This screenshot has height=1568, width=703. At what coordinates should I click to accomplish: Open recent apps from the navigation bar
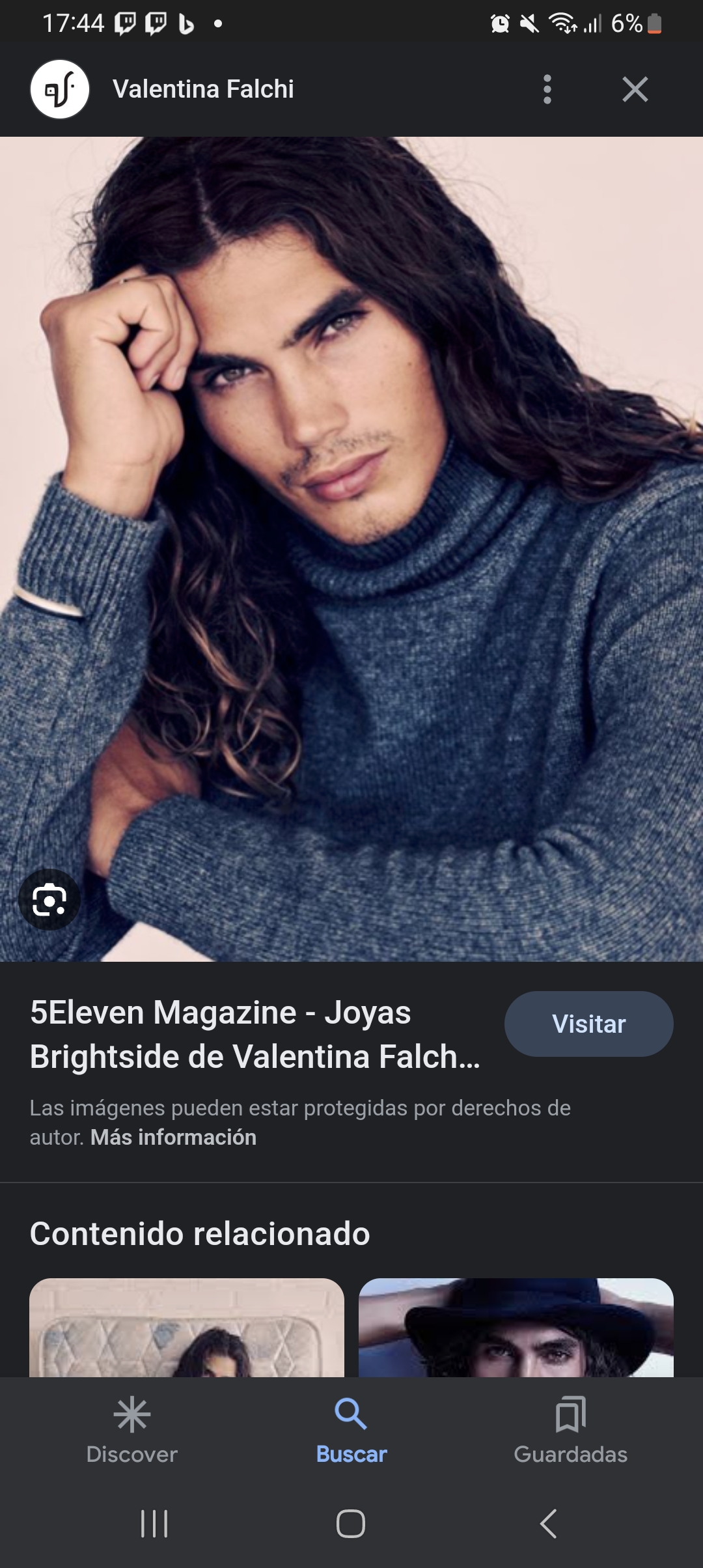(154, 1524)
